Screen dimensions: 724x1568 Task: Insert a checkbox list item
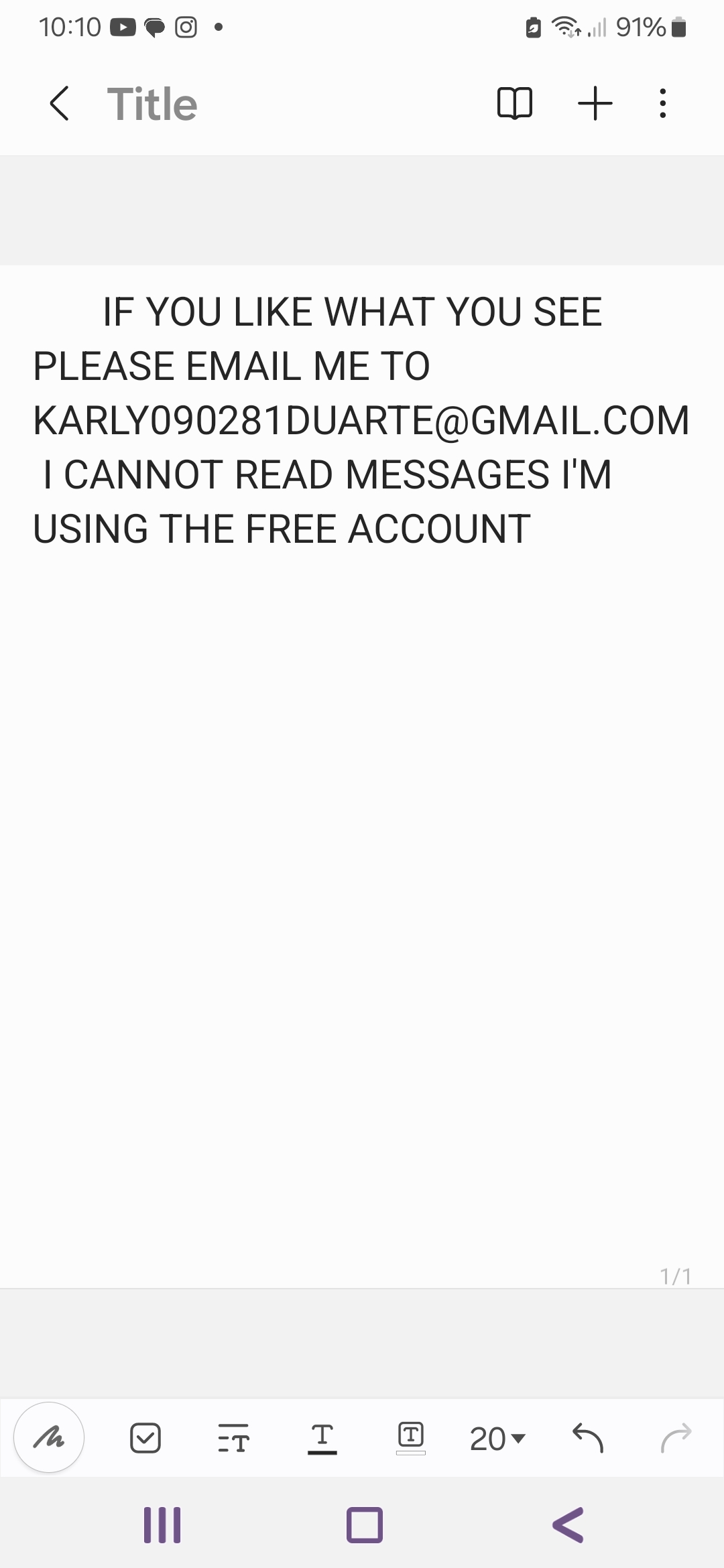pos(145,1438)
